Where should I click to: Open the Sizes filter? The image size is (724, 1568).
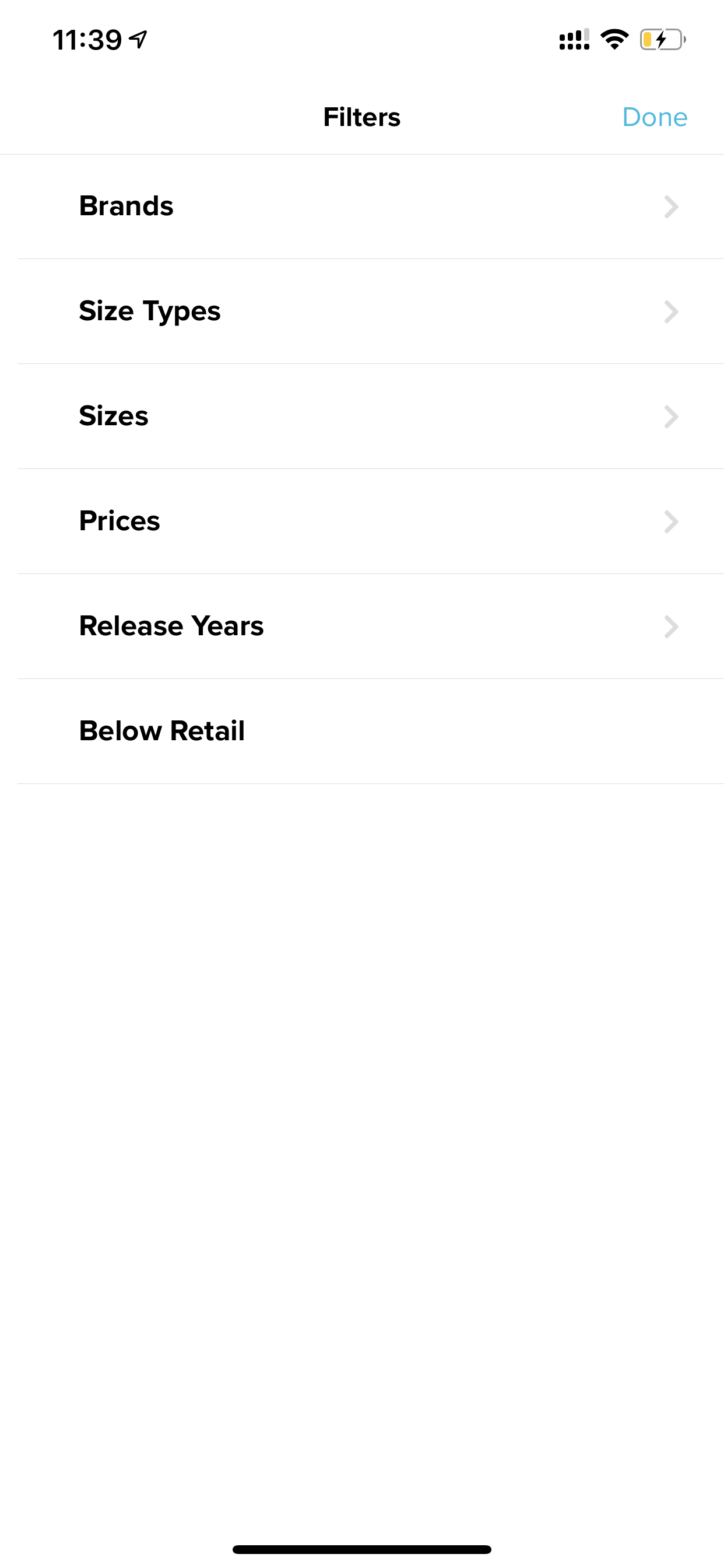click(x=362, y=416)
